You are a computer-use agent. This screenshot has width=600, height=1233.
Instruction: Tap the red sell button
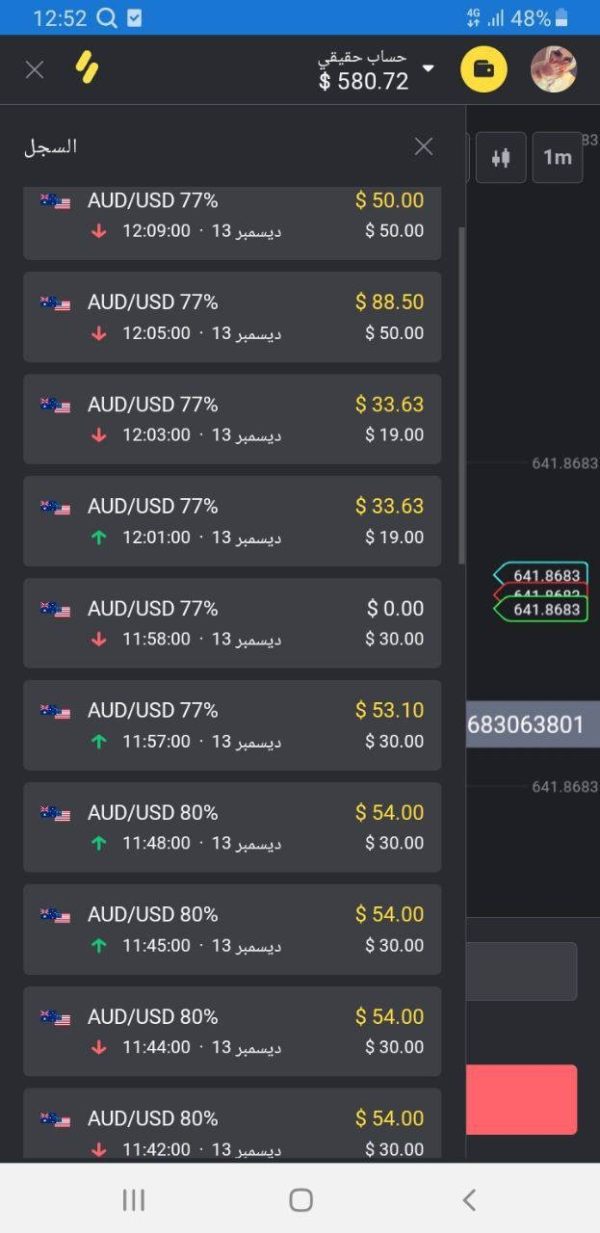coord(521,1099)
